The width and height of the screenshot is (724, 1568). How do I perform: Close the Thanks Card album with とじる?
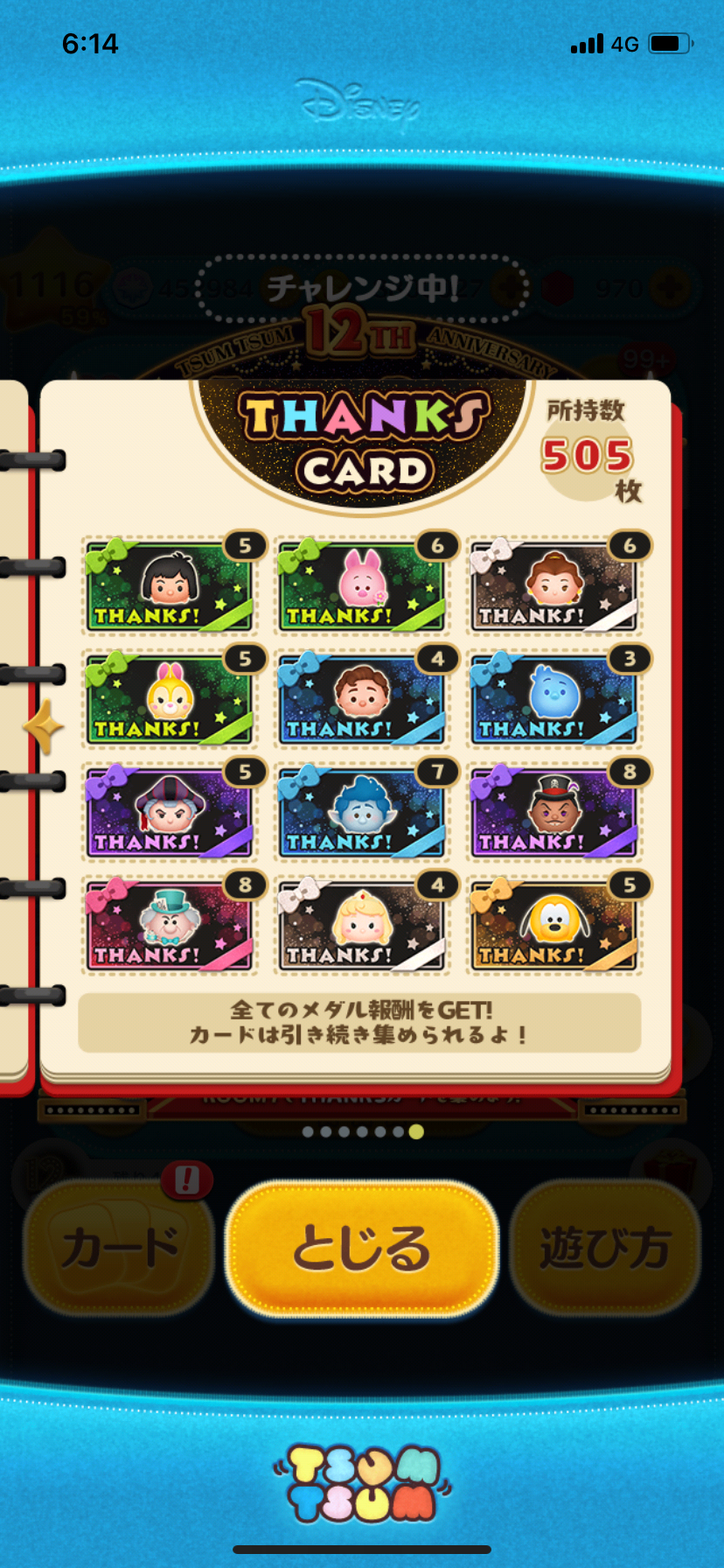361,1248
